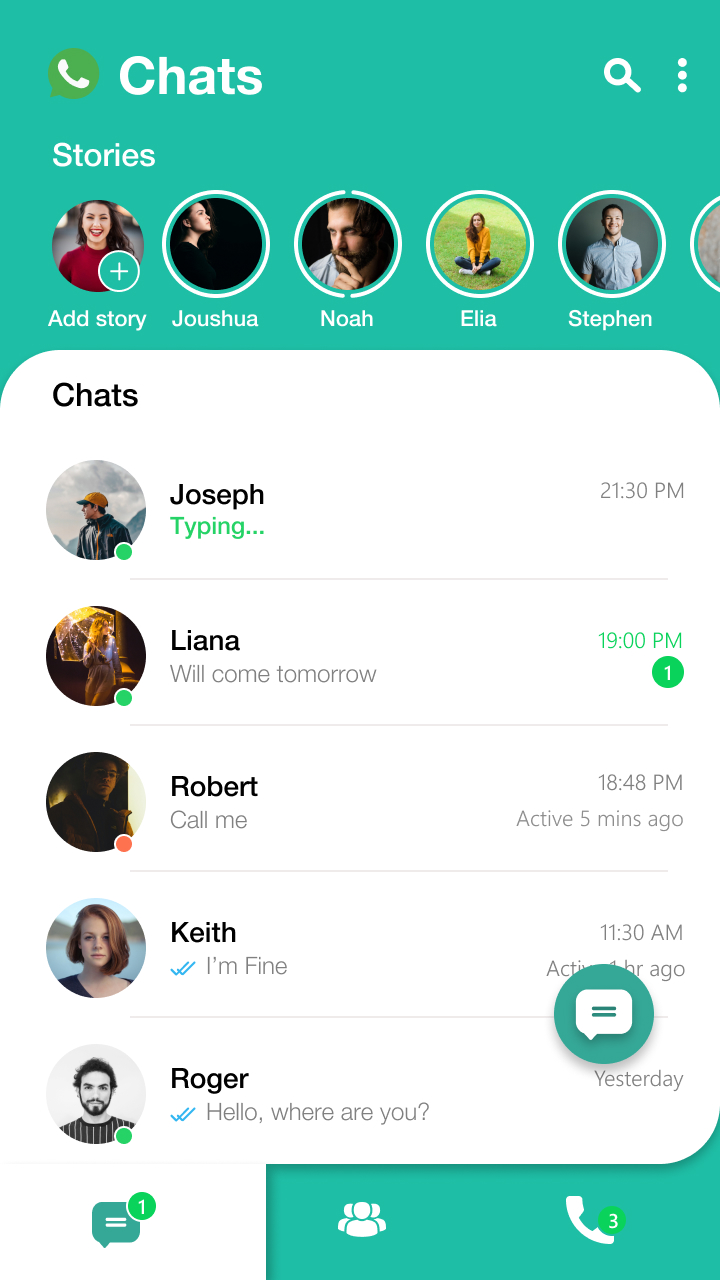
Task: Switch to the contacts group tab
Action: pyautogui.click(x=362, y=1220)
